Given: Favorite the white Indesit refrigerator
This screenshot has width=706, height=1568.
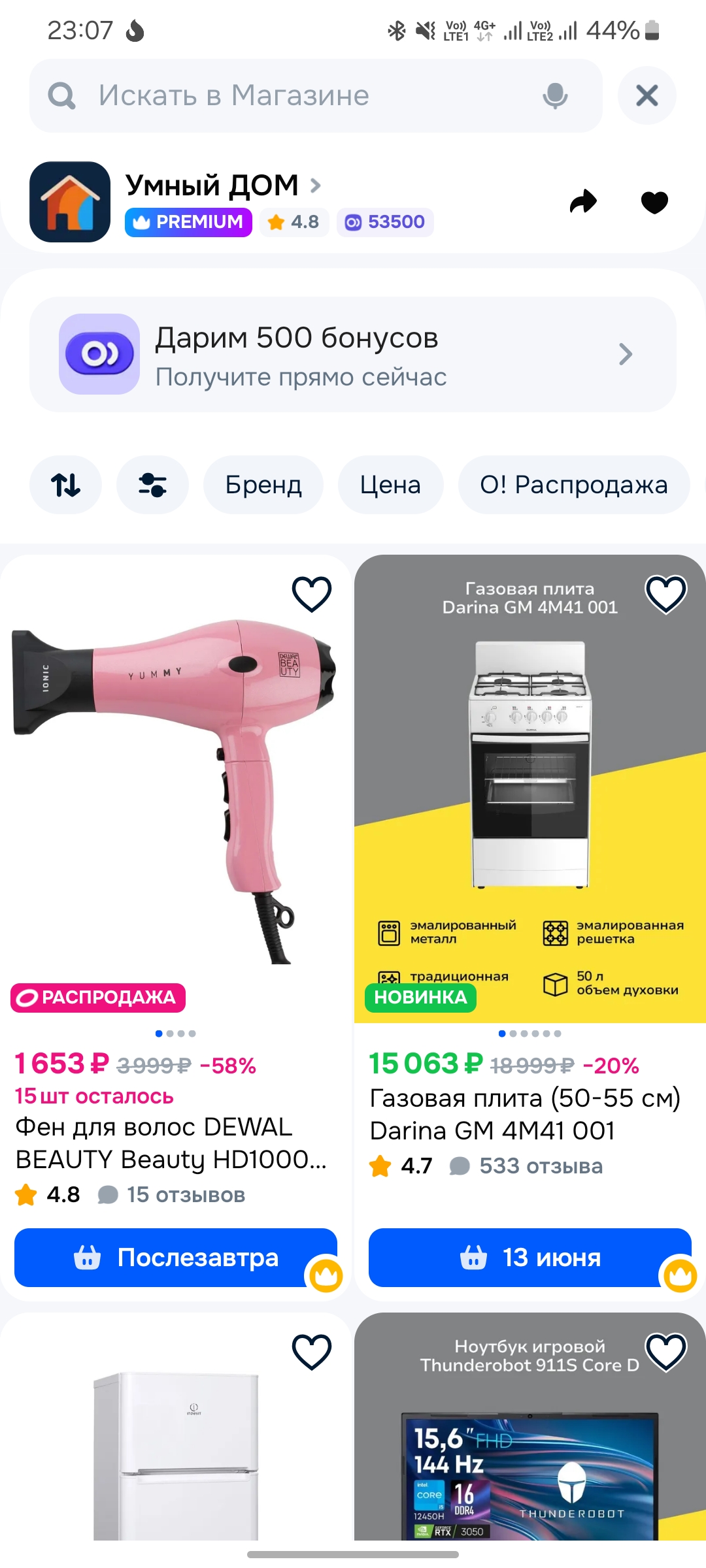Looking at the screenshot, I should pyautogui.click(x=312, y=1351).
